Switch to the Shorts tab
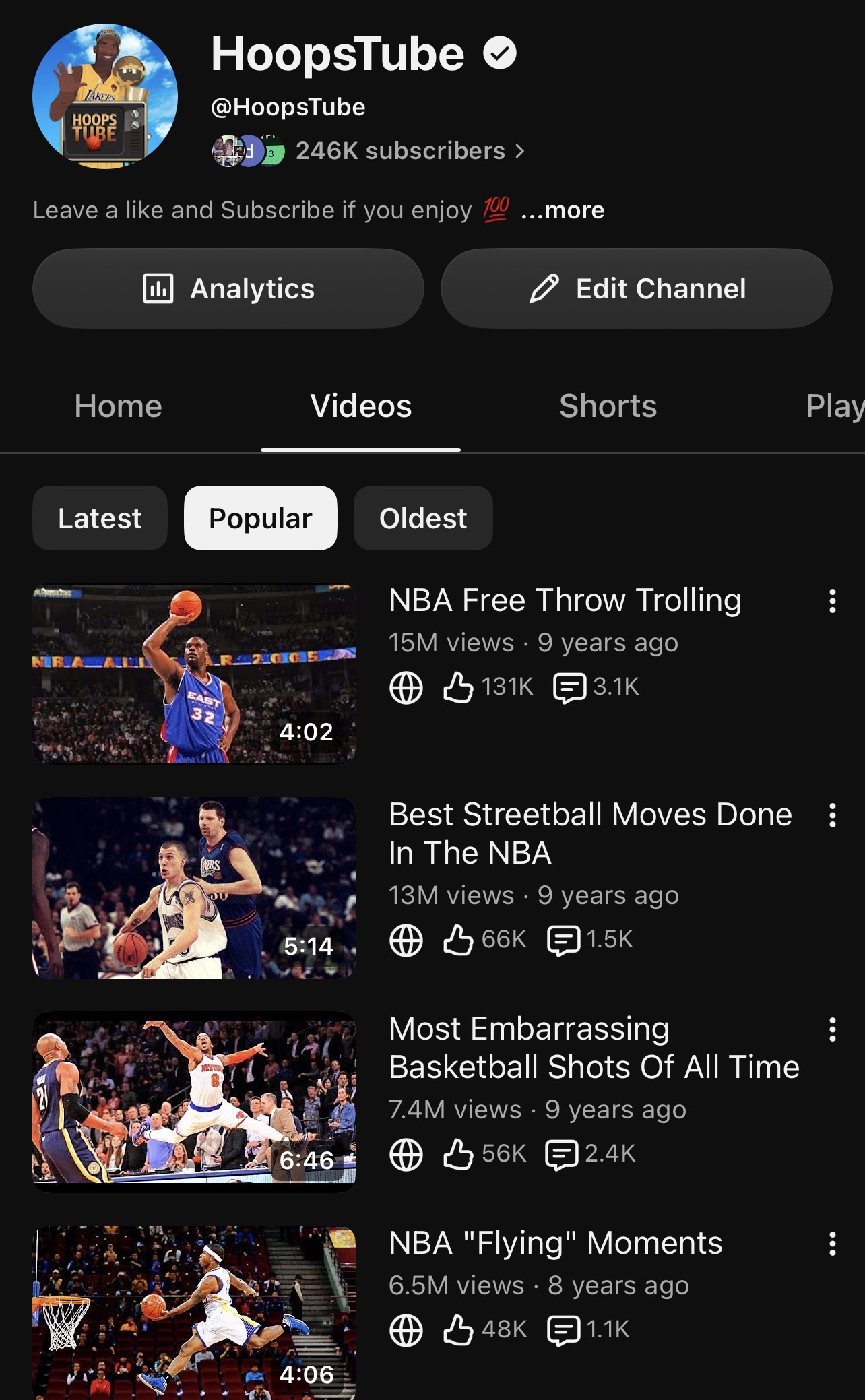Screen dimensions: 865x1400 coord(608,406)
